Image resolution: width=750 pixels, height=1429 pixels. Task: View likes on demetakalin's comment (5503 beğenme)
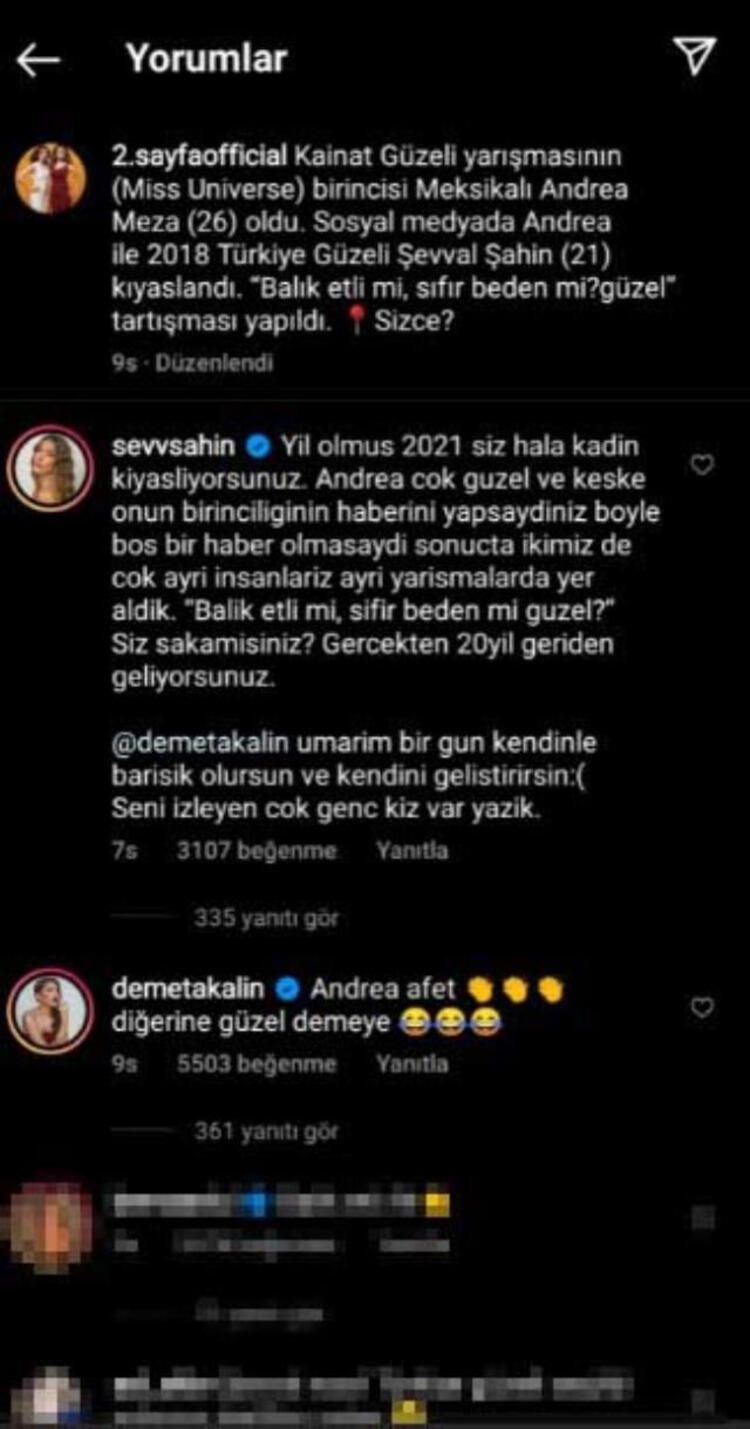[256, 1064]
